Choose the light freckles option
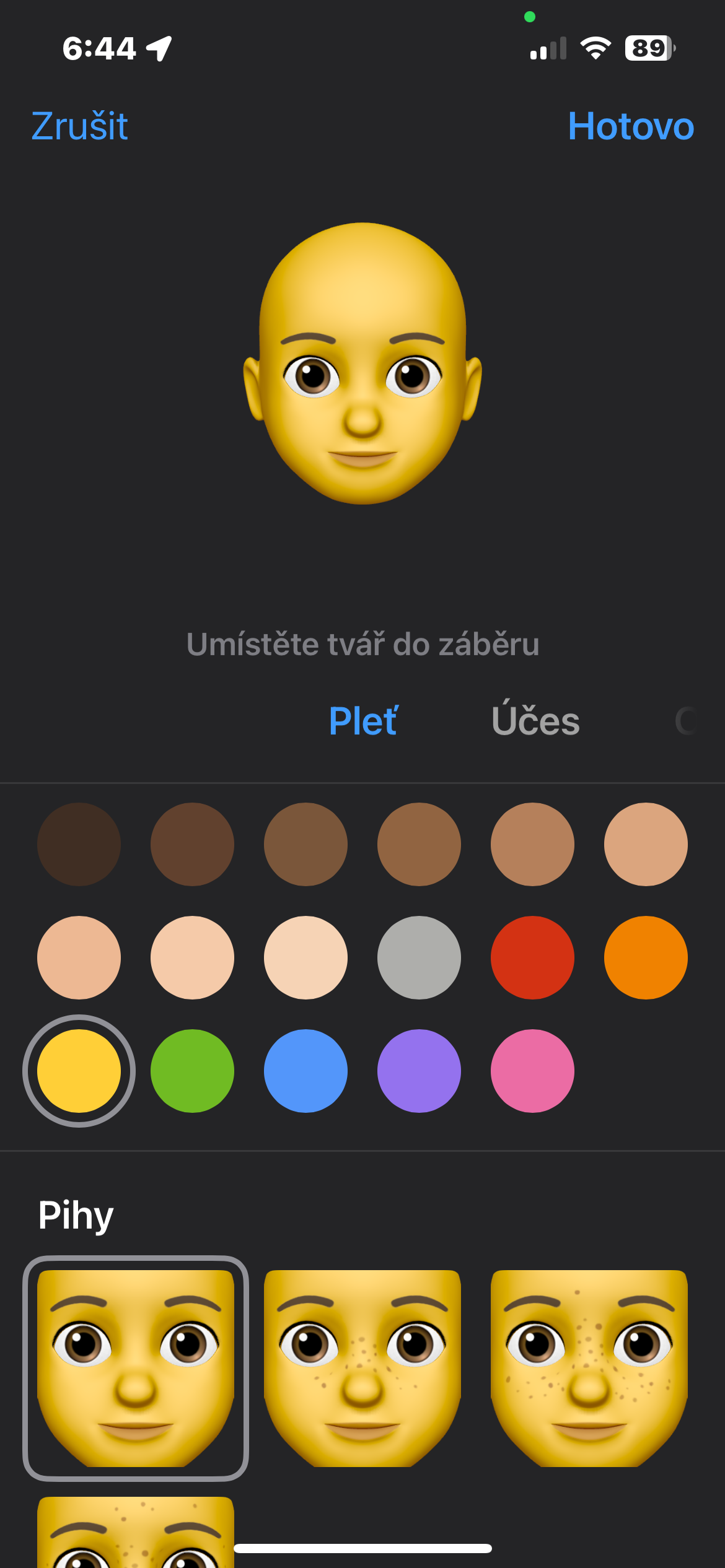The width and height of the screenshot is (725, 1568). pyautogui.click(x=362, y=1368)
